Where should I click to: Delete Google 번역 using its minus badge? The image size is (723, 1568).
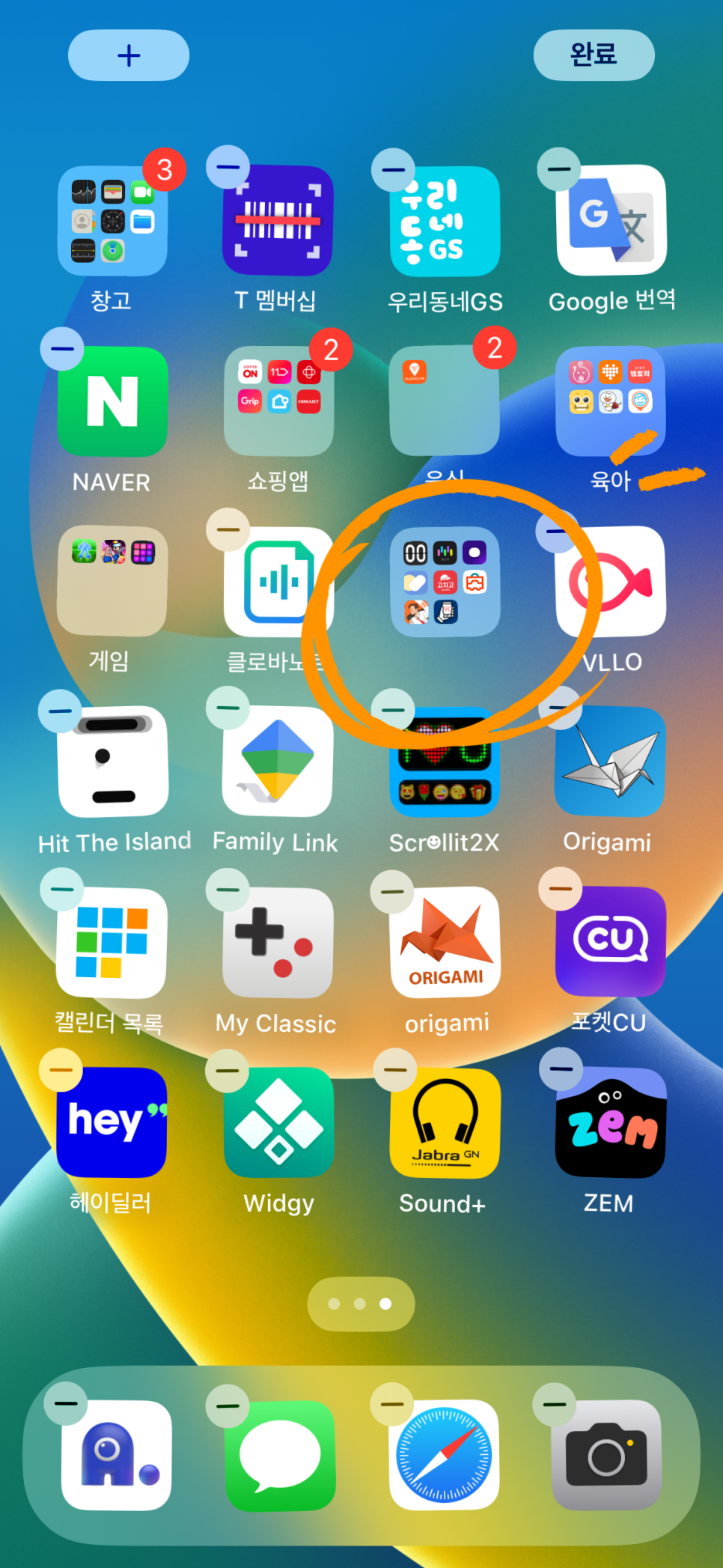pyautogui.click(x=558, y=168)
